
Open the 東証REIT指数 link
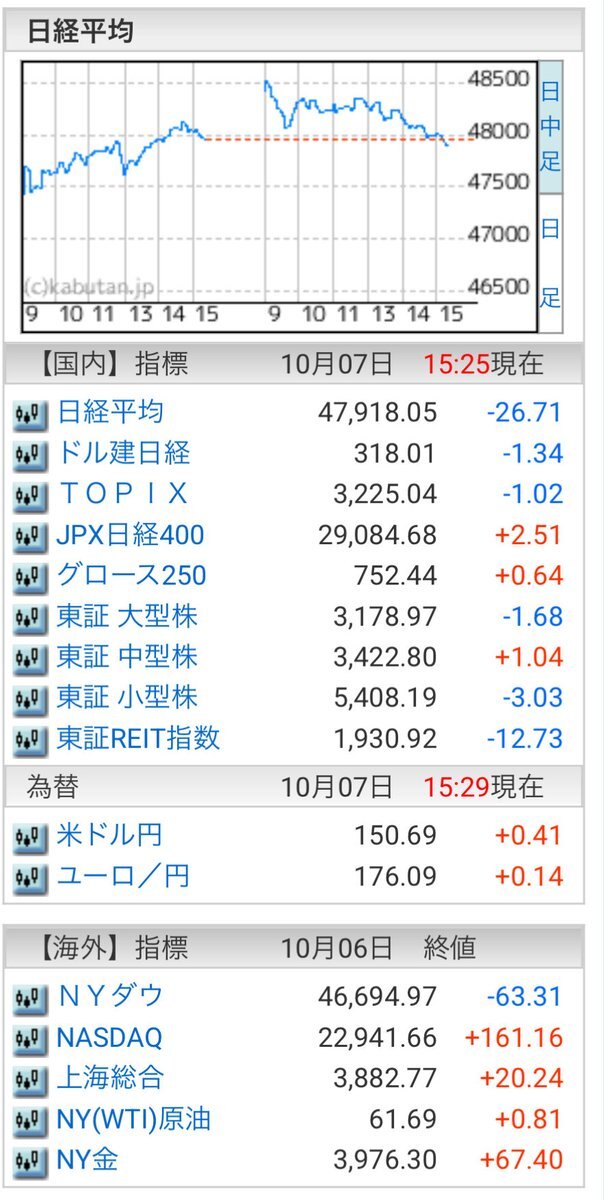(x=138, y=739)
